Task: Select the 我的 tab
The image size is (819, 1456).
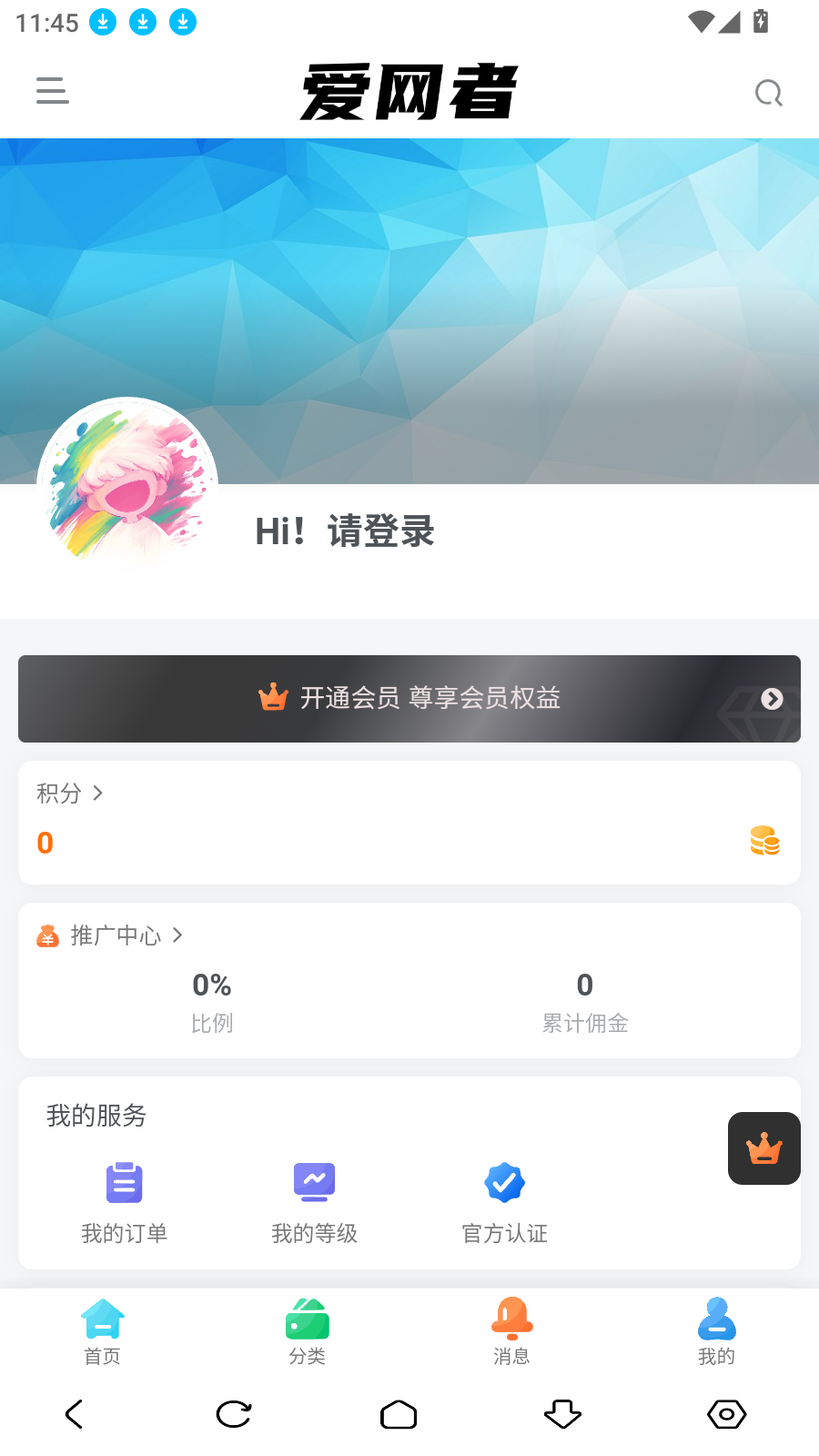Action: 716,1330
